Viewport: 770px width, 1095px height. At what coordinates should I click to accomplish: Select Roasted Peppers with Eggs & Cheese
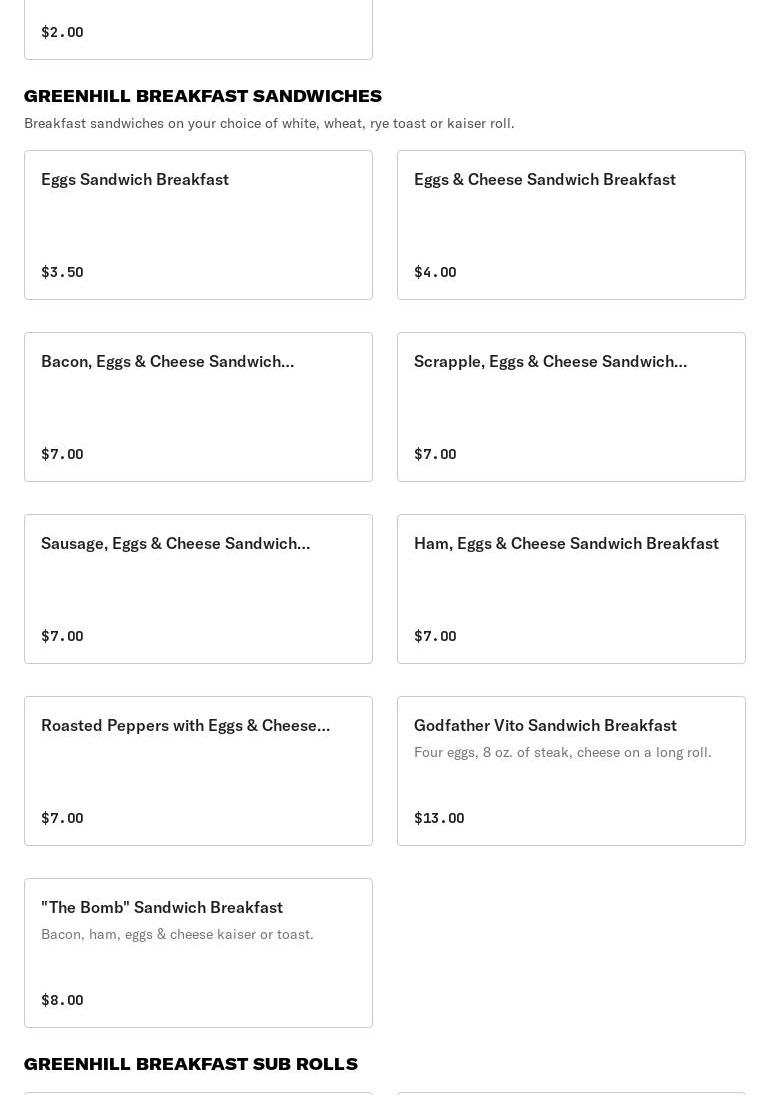[x=198, y=771]
